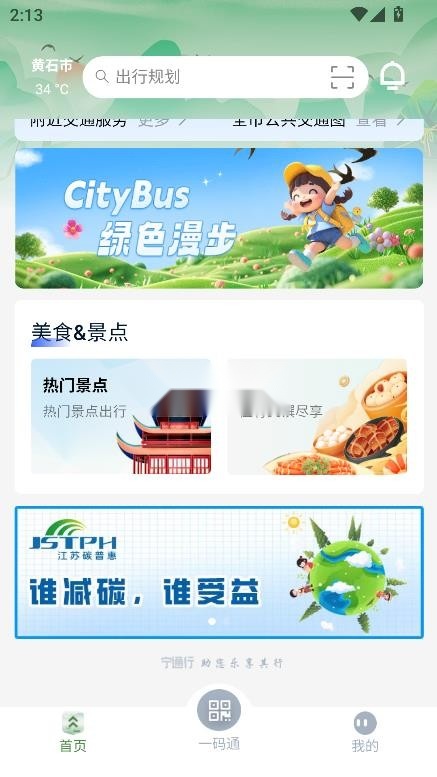Open the food card with dishes
This screenshot has height=777, width=437.
click(x=317, y=416)
